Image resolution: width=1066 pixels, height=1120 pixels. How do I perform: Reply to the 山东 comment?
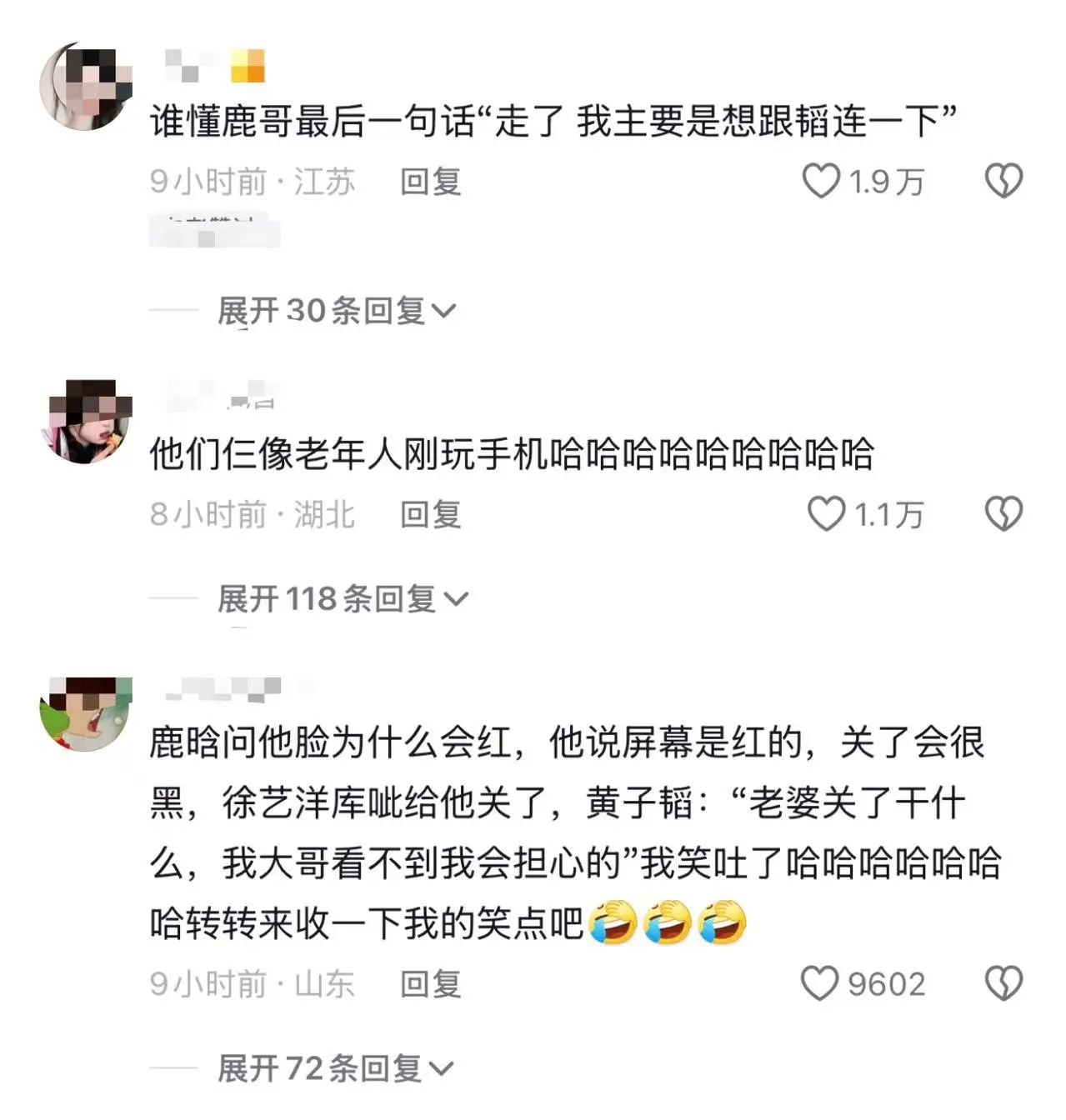point(430,984)
